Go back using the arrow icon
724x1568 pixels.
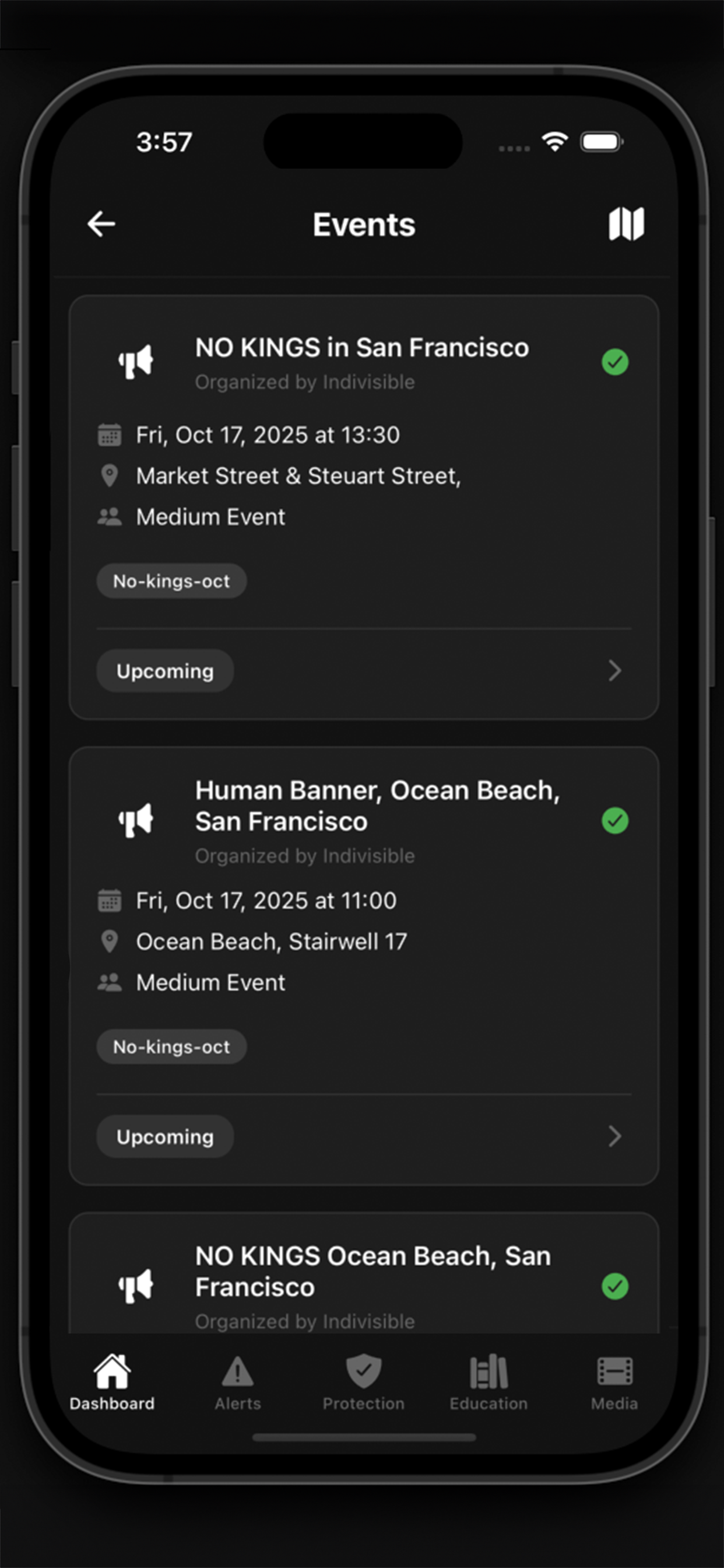[x=101, y=224]
